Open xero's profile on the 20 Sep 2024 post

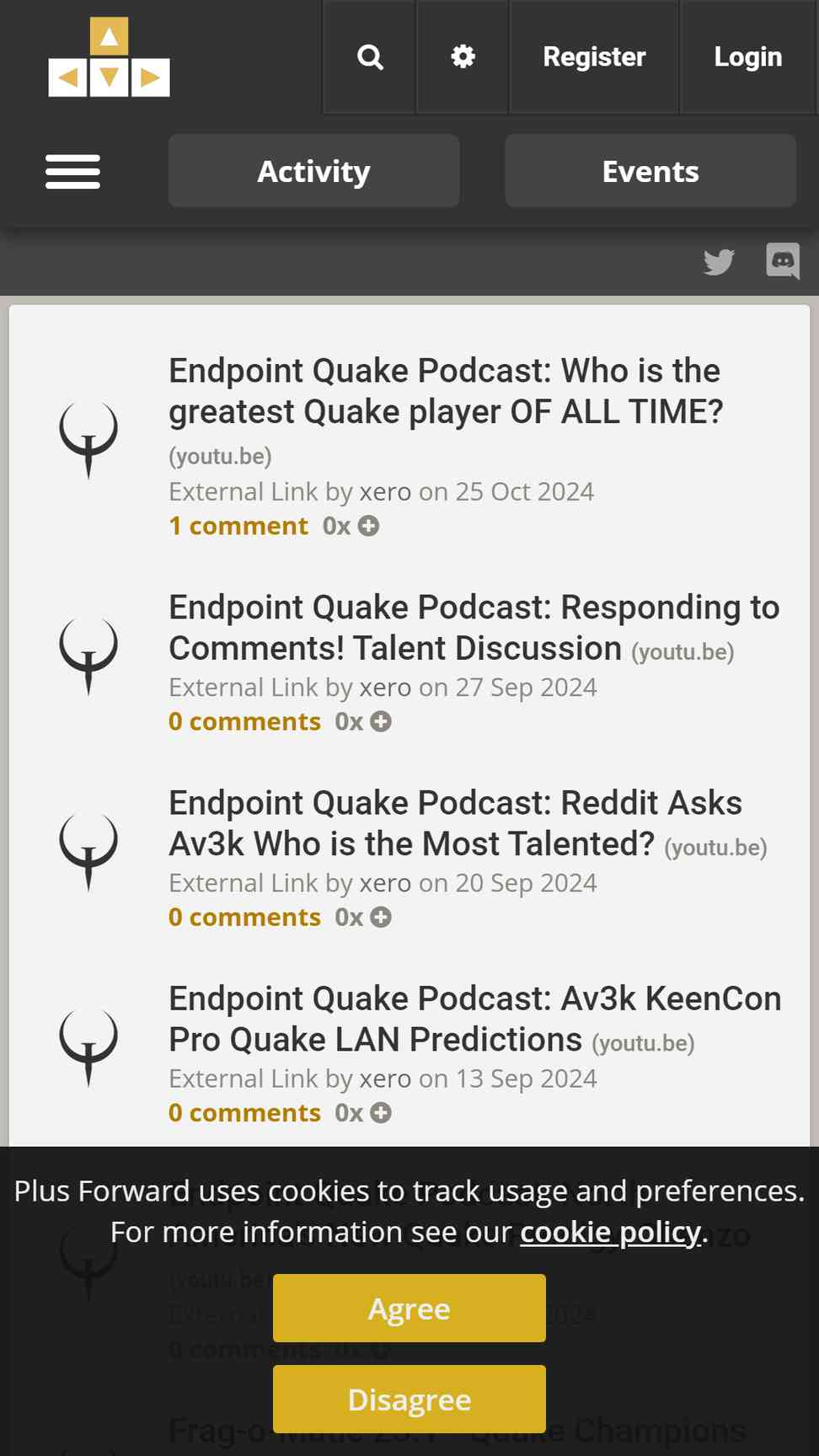pos(385,883)
